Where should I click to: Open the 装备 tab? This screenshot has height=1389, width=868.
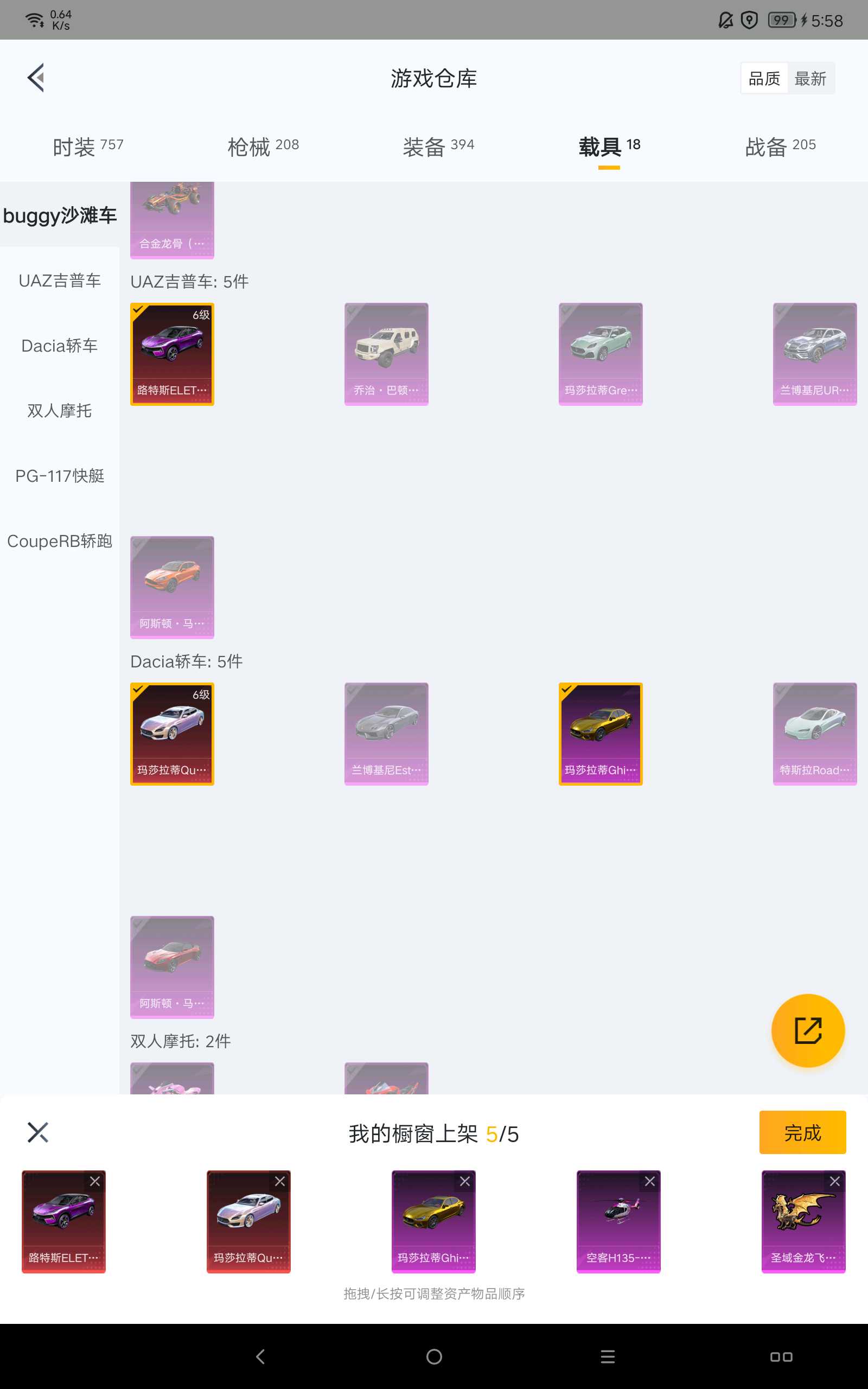point(438,147)
